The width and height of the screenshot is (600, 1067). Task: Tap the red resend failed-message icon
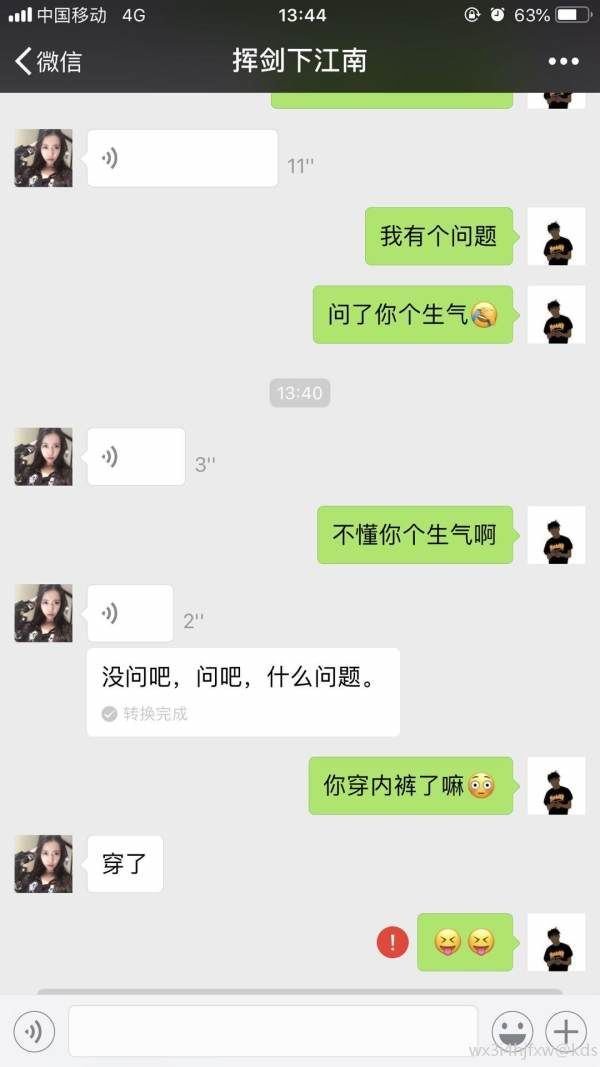[x=392, y=941]
